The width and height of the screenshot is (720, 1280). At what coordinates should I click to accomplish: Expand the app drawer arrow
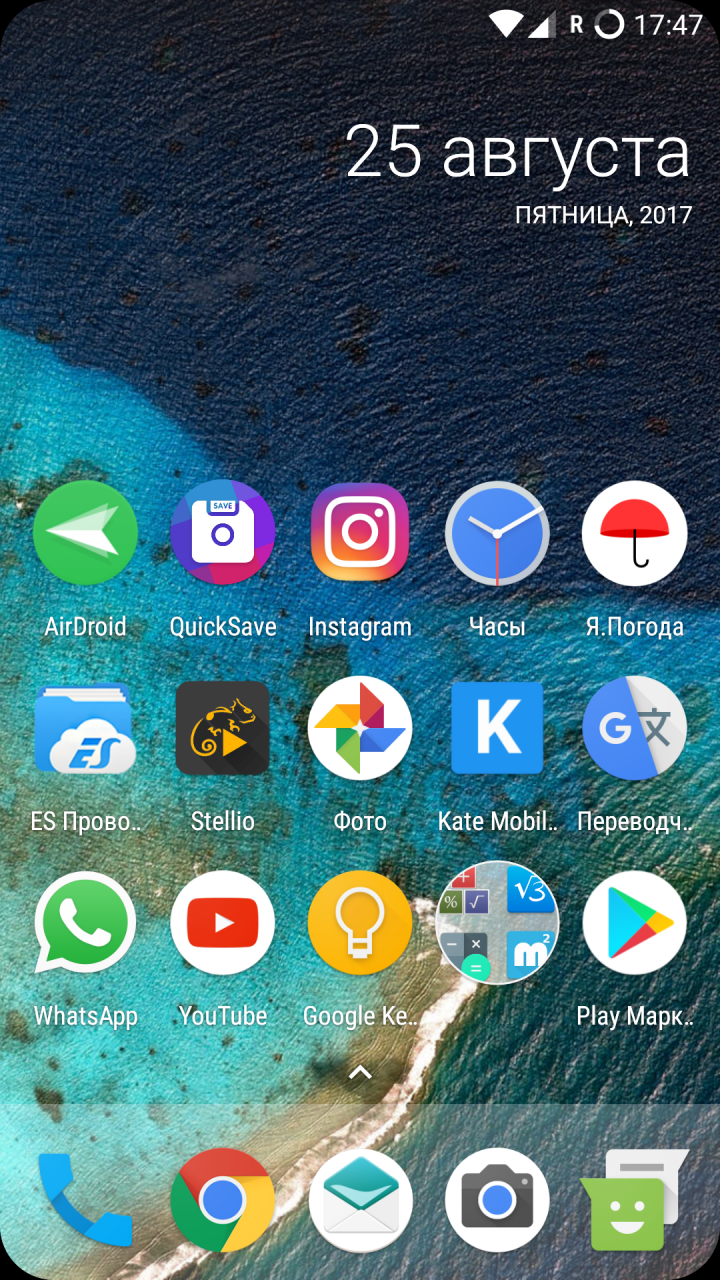[360, 1072]
